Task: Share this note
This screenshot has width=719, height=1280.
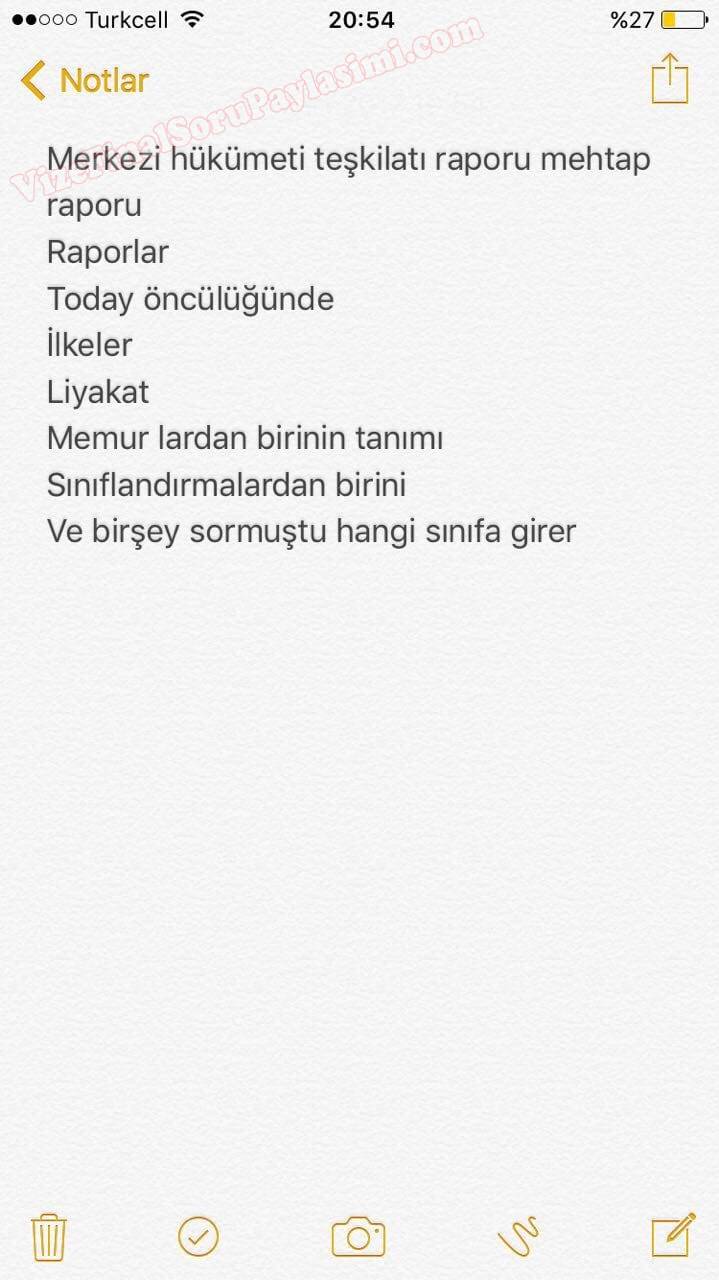Action: click(670, 78)
